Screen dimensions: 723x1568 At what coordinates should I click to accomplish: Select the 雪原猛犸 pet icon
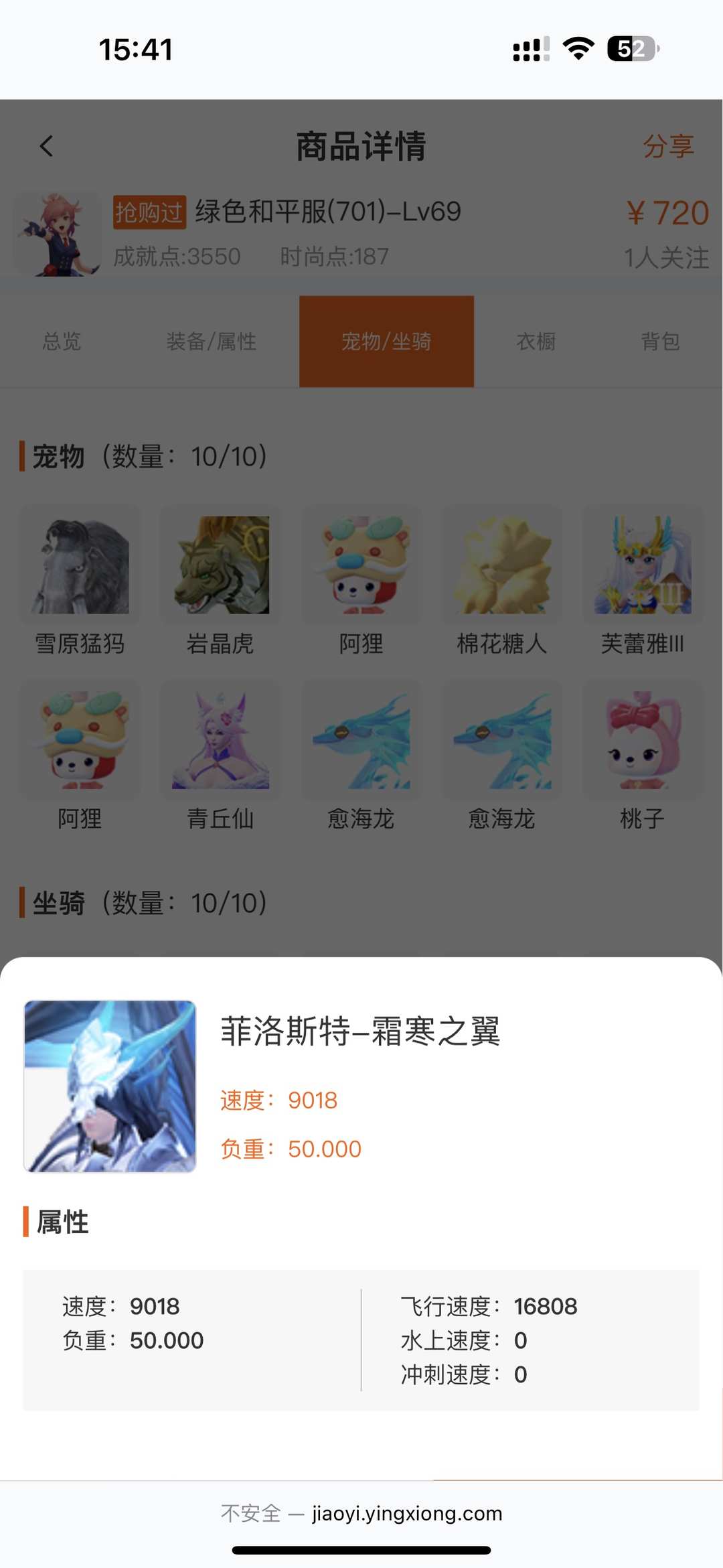pos(79,565)
